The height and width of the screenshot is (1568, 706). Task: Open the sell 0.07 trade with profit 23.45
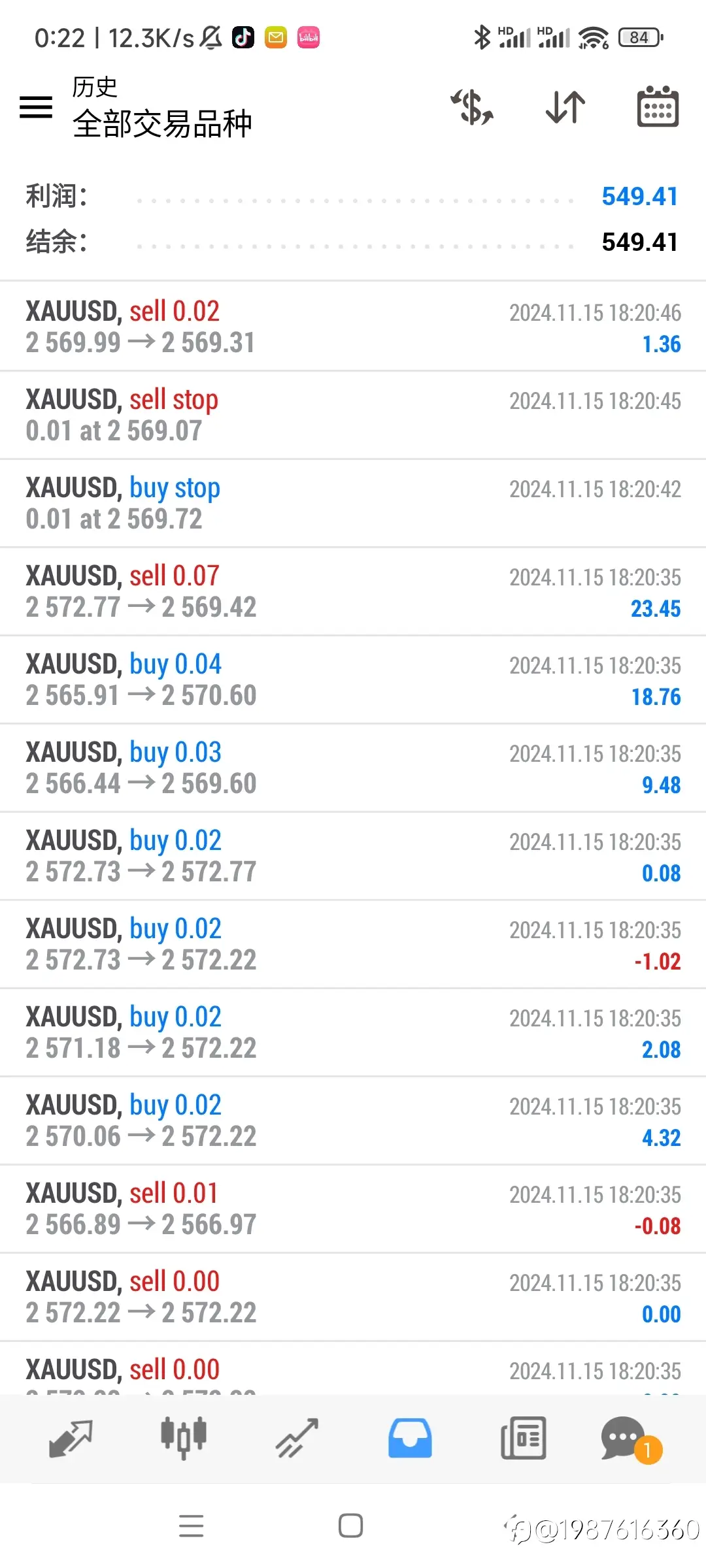pyautogui.click(x=353, y=591)
